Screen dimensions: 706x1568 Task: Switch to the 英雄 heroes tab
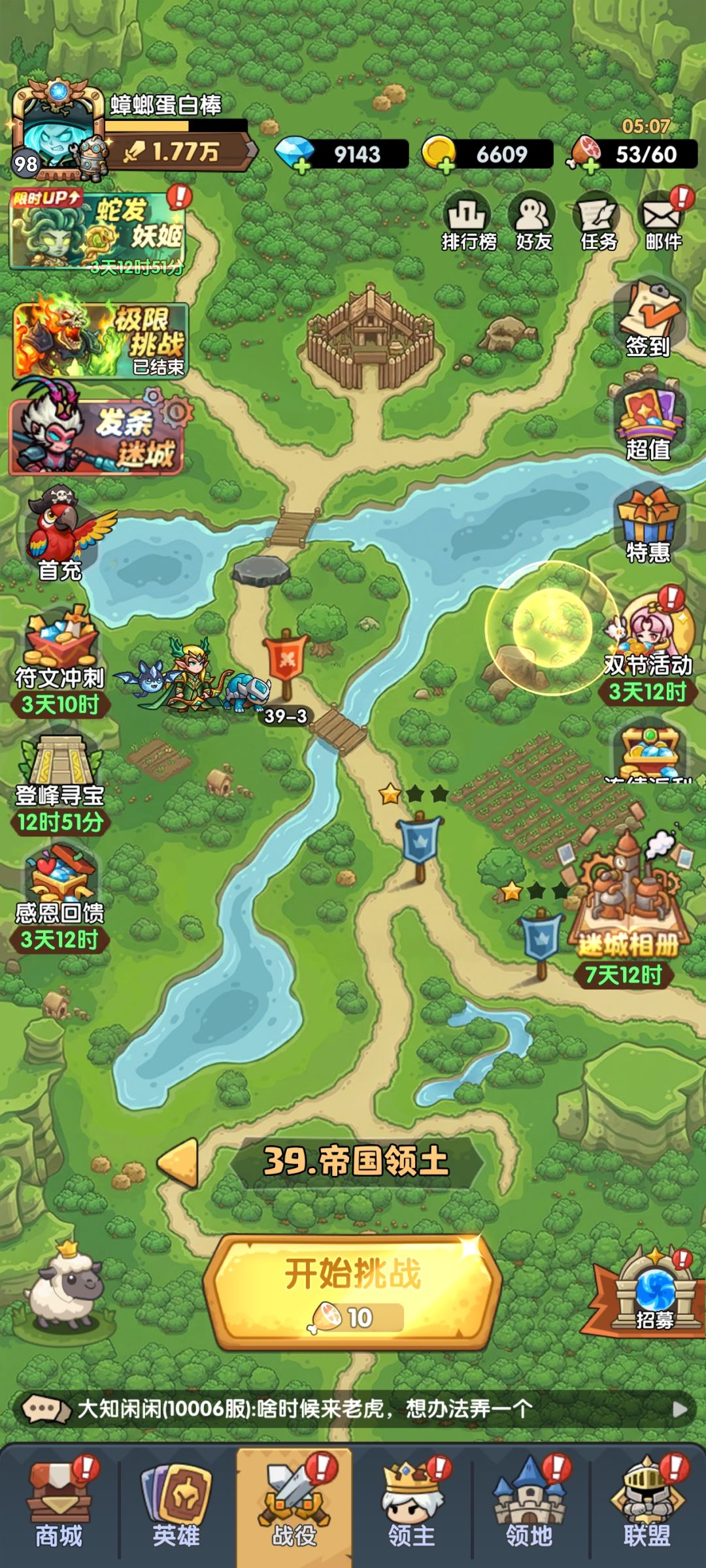176,1505
